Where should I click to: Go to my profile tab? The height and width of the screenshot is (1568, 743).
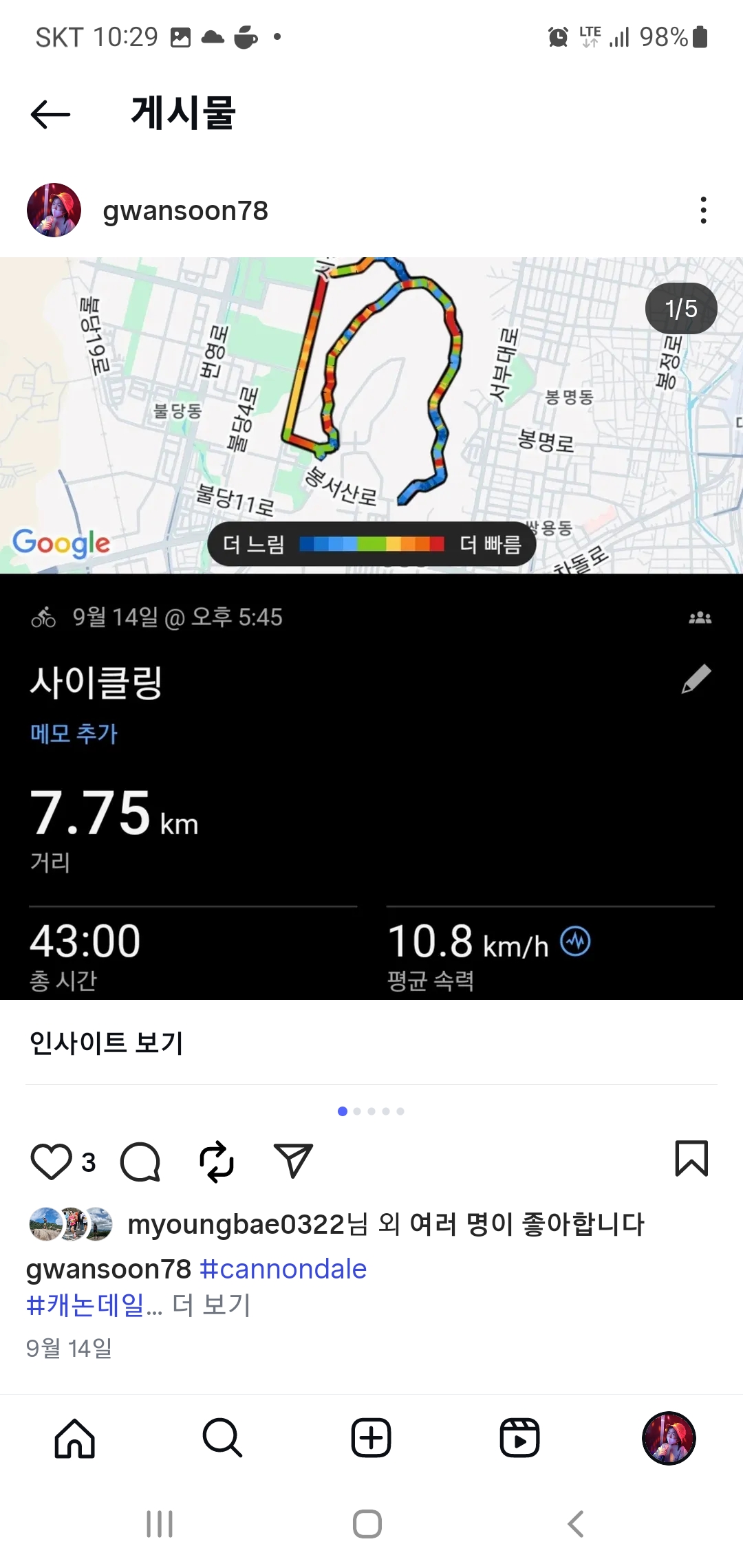(669, 1438)
